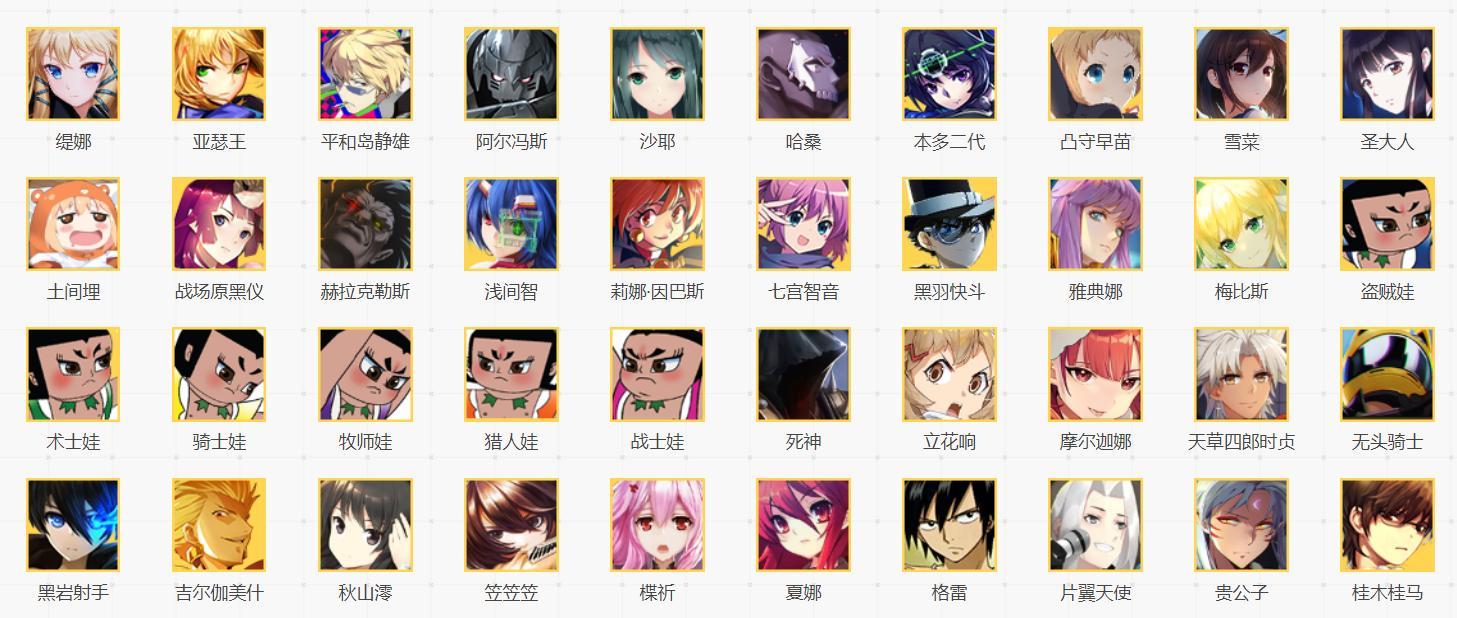Choose the character 雅典娜
1457x618 pixels.
[1095, 224]
